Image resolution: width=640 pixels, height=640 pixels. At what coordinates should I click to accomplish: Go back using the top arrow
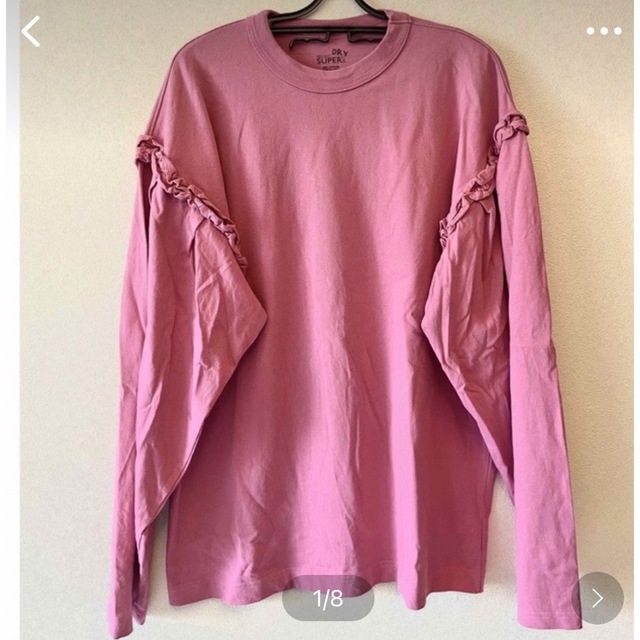pos(31,31)
